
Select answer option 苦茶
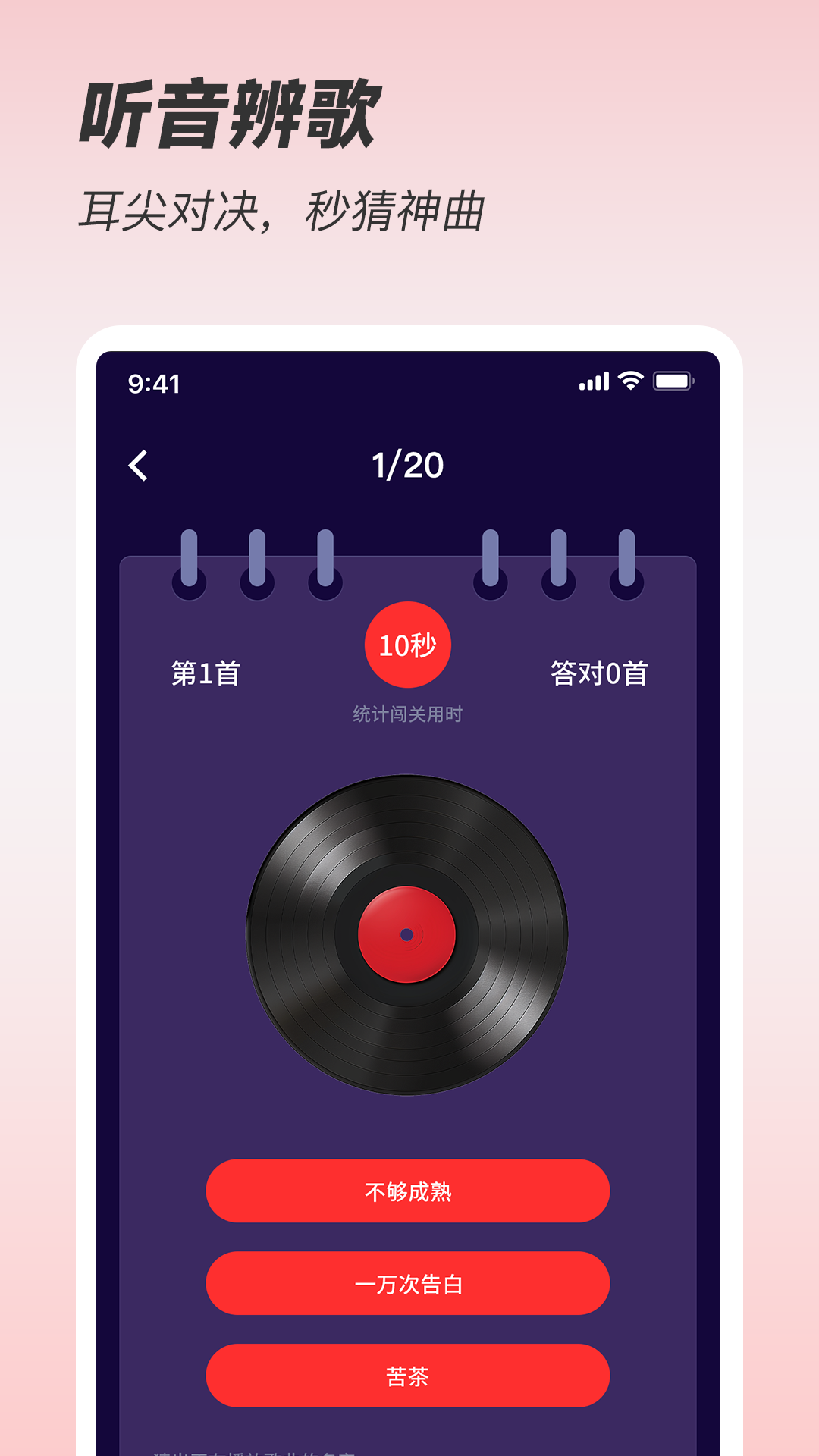(409, 1376)
